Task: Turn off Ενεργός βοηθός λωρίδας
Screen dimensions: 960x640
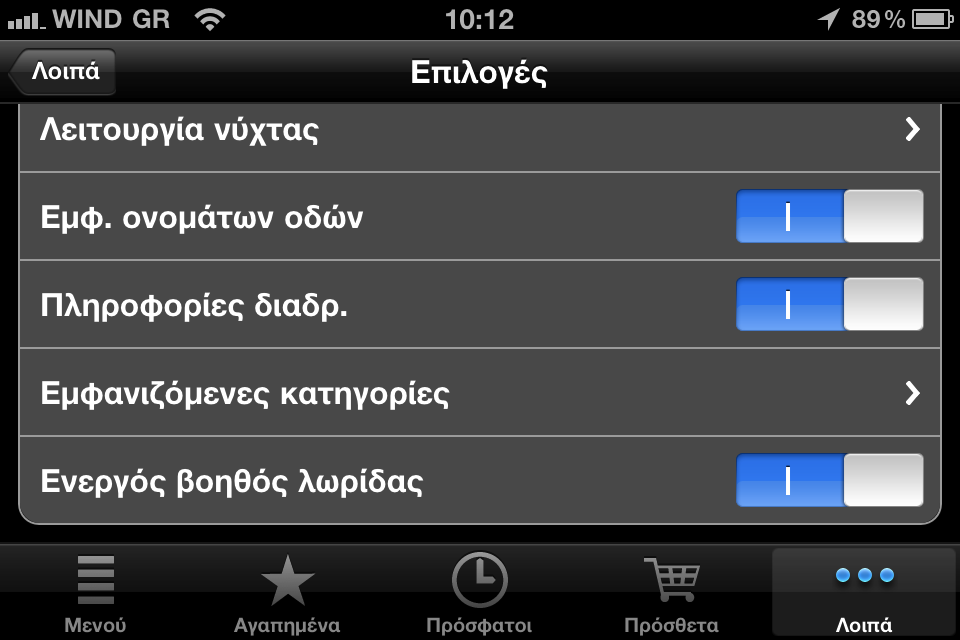Action: point(829,481)
